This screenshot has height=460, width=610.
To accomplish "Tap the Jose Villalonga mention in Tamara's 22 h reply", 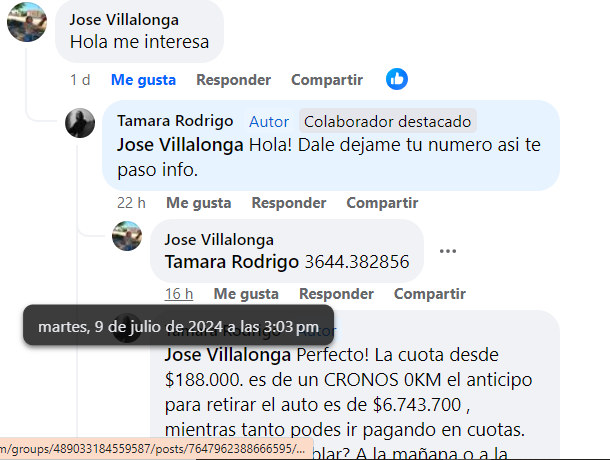I will (180, 145).
